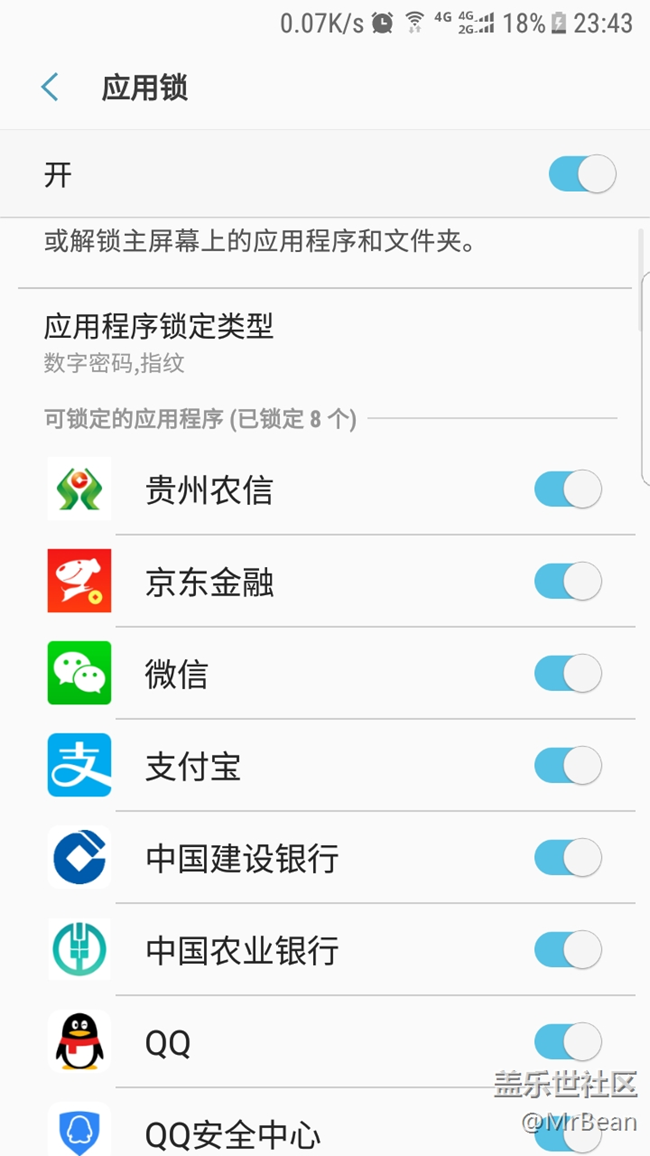The height and width of the screenshot is (1156, 650).
Task: Disable lock for 支付宝
Action: (x=568, y=766)
